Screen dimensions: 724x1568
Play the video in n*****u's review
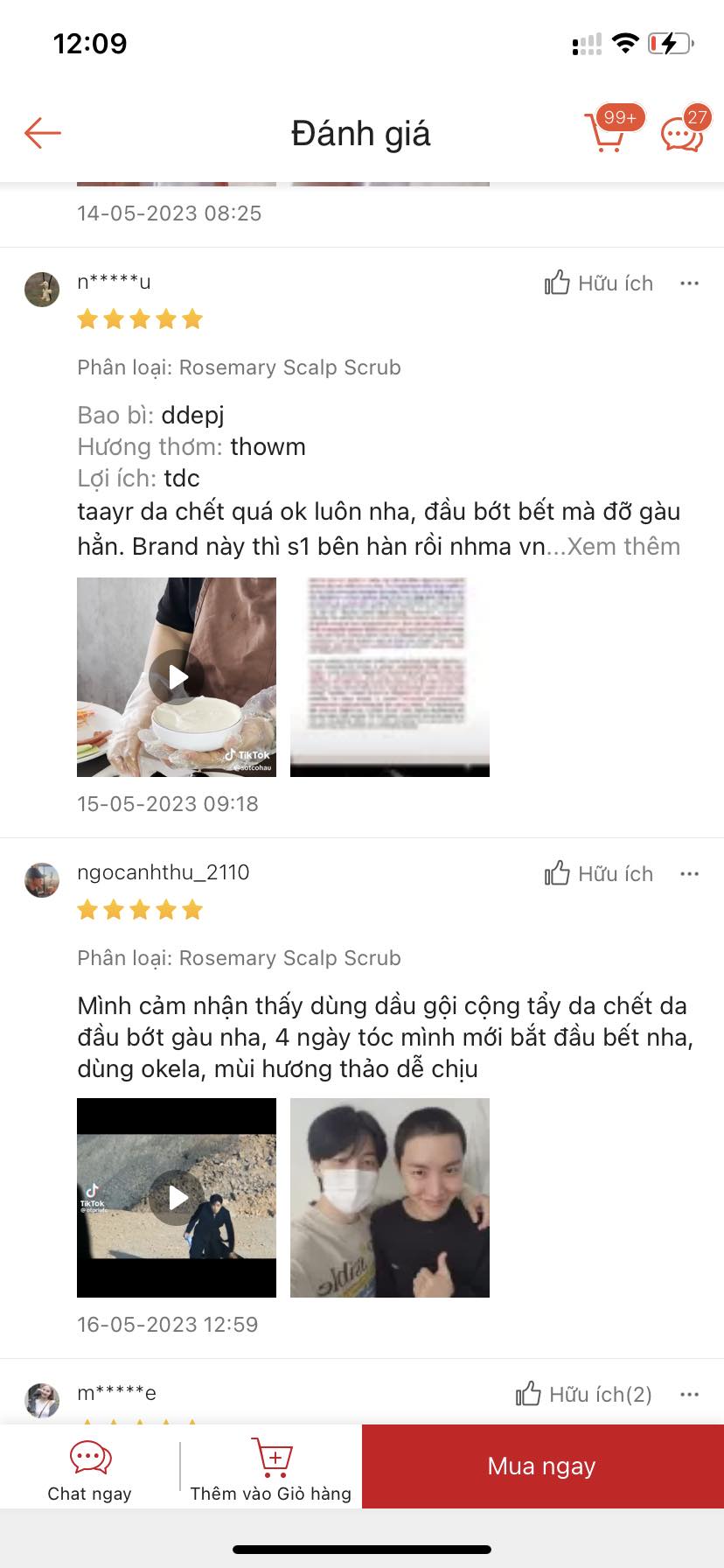point(177,677)
